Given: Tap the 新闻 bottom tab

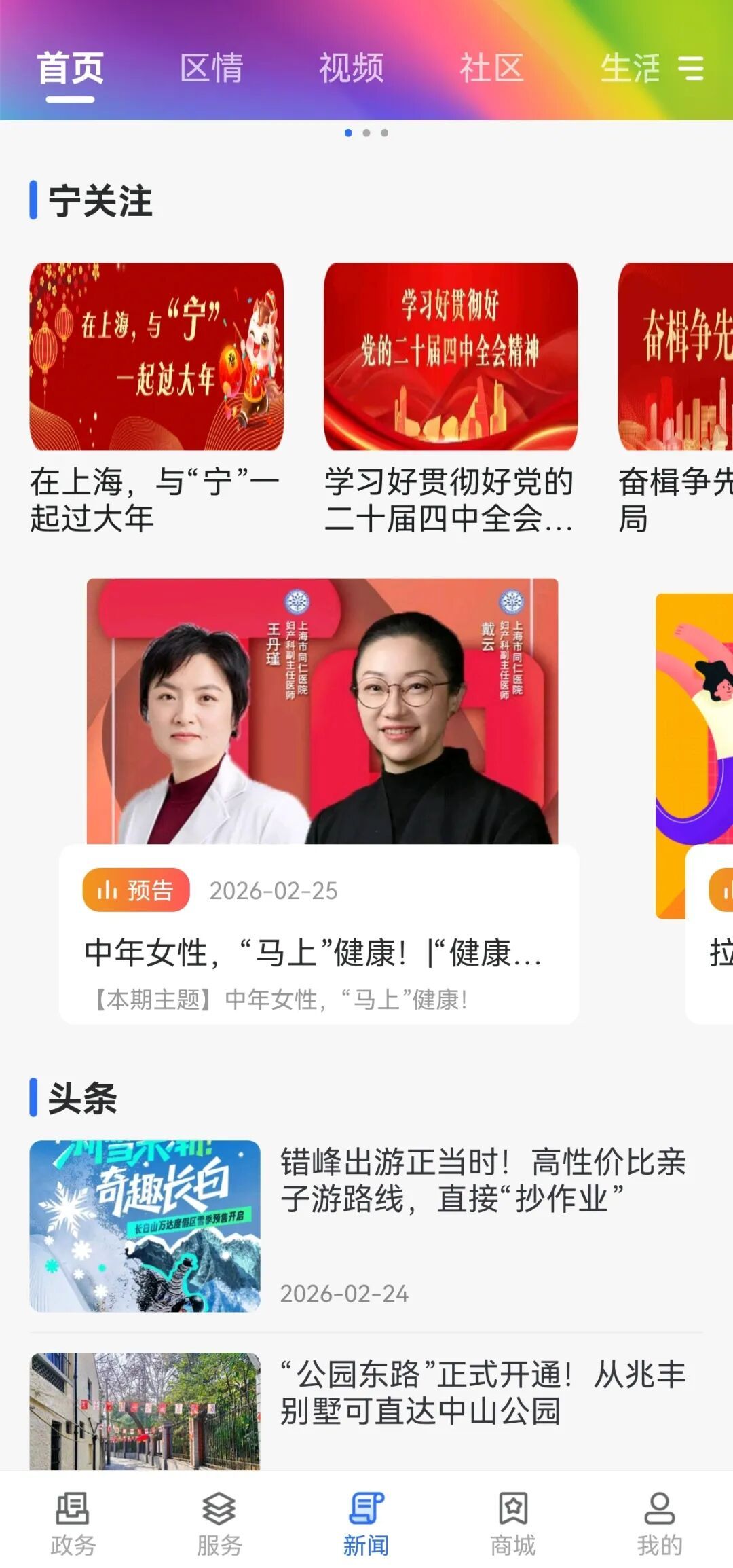Looking at the screenshot, I should coord(366,1525).
